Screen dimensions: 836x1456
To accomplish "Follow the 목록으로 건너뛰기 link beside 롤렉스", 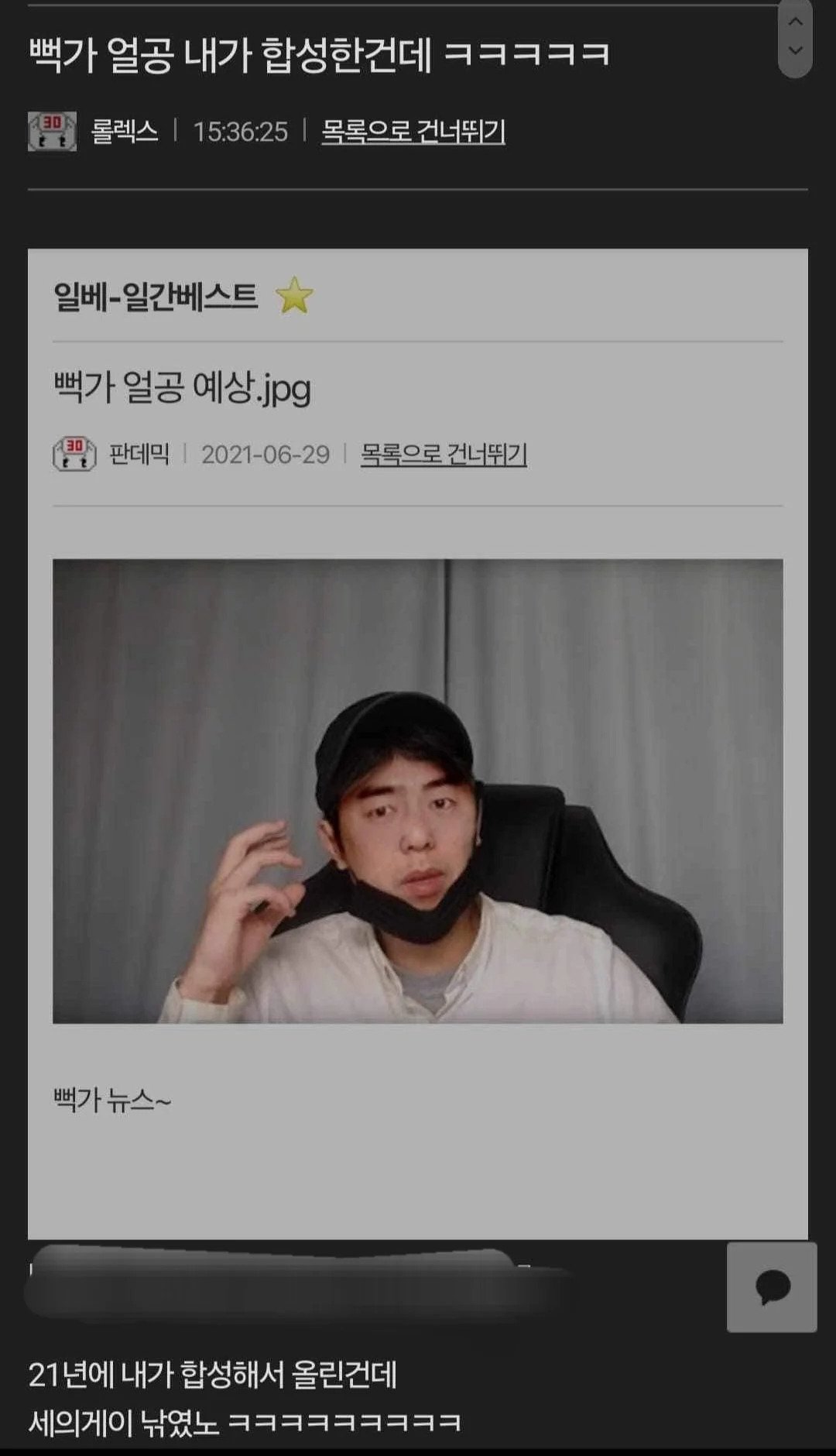I will [x=413, y=132].
